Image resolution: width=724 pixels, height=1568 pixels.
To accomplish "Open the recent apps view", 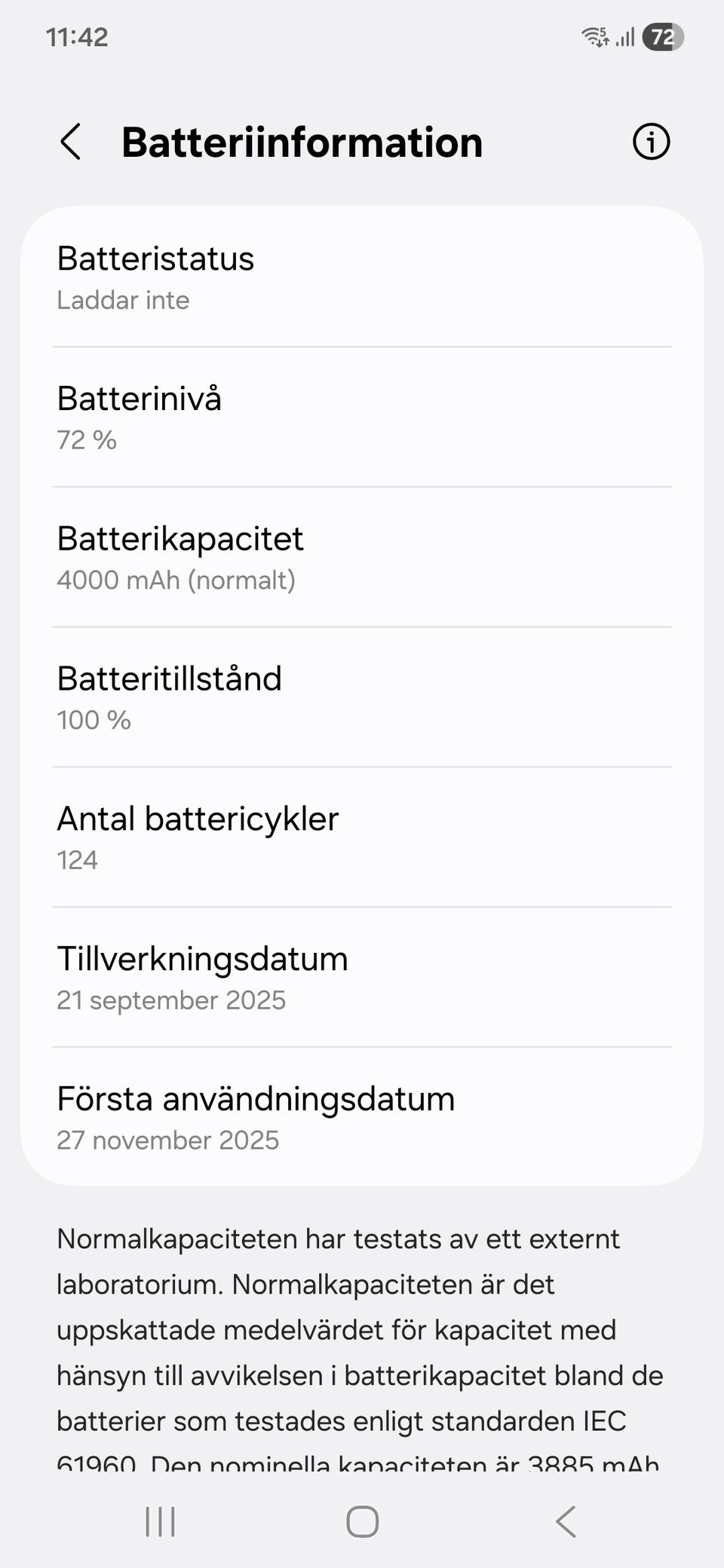I will 160,1521.
